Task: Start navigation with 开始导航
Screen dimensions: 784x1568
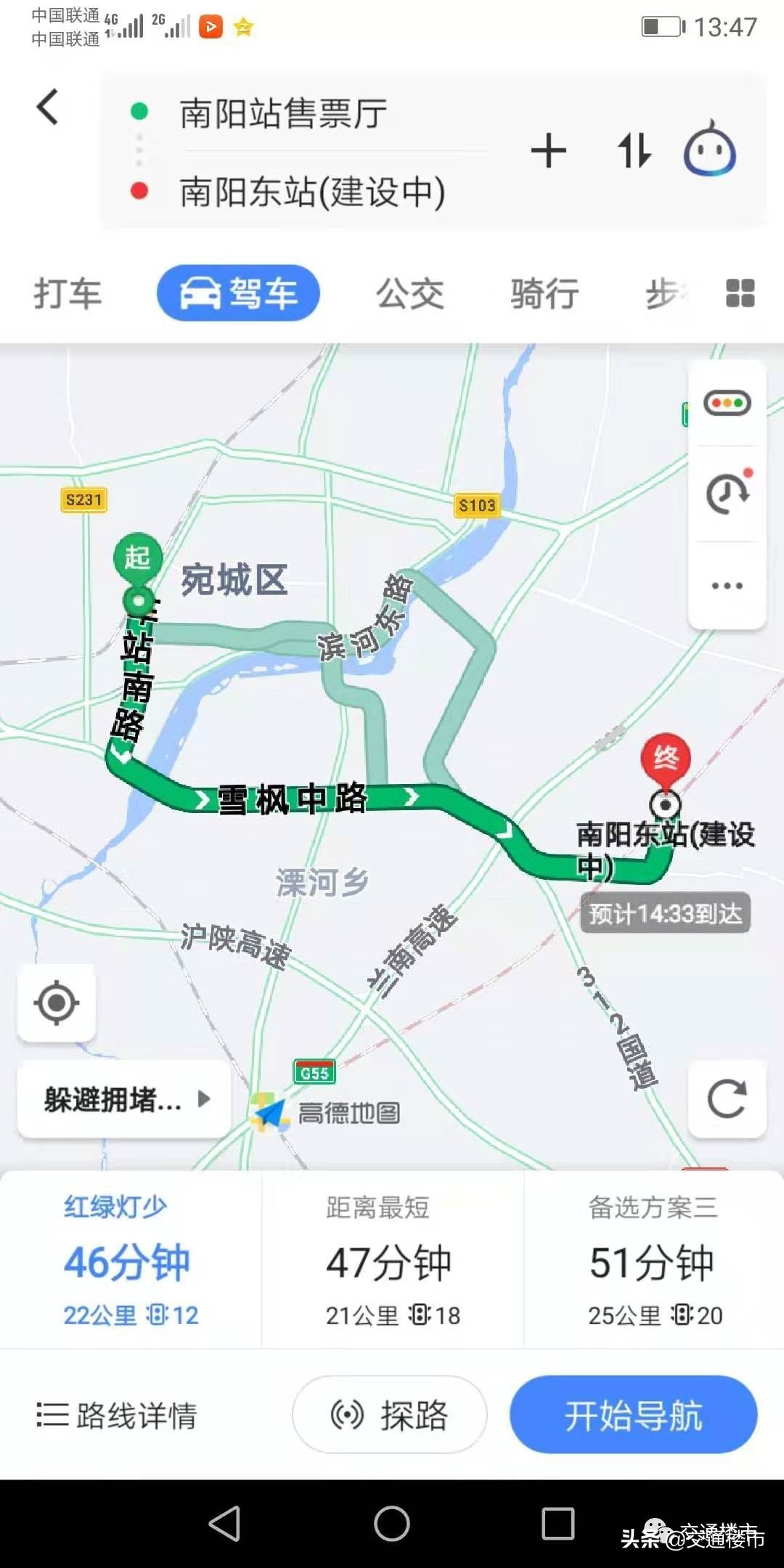Action: 633,1415
